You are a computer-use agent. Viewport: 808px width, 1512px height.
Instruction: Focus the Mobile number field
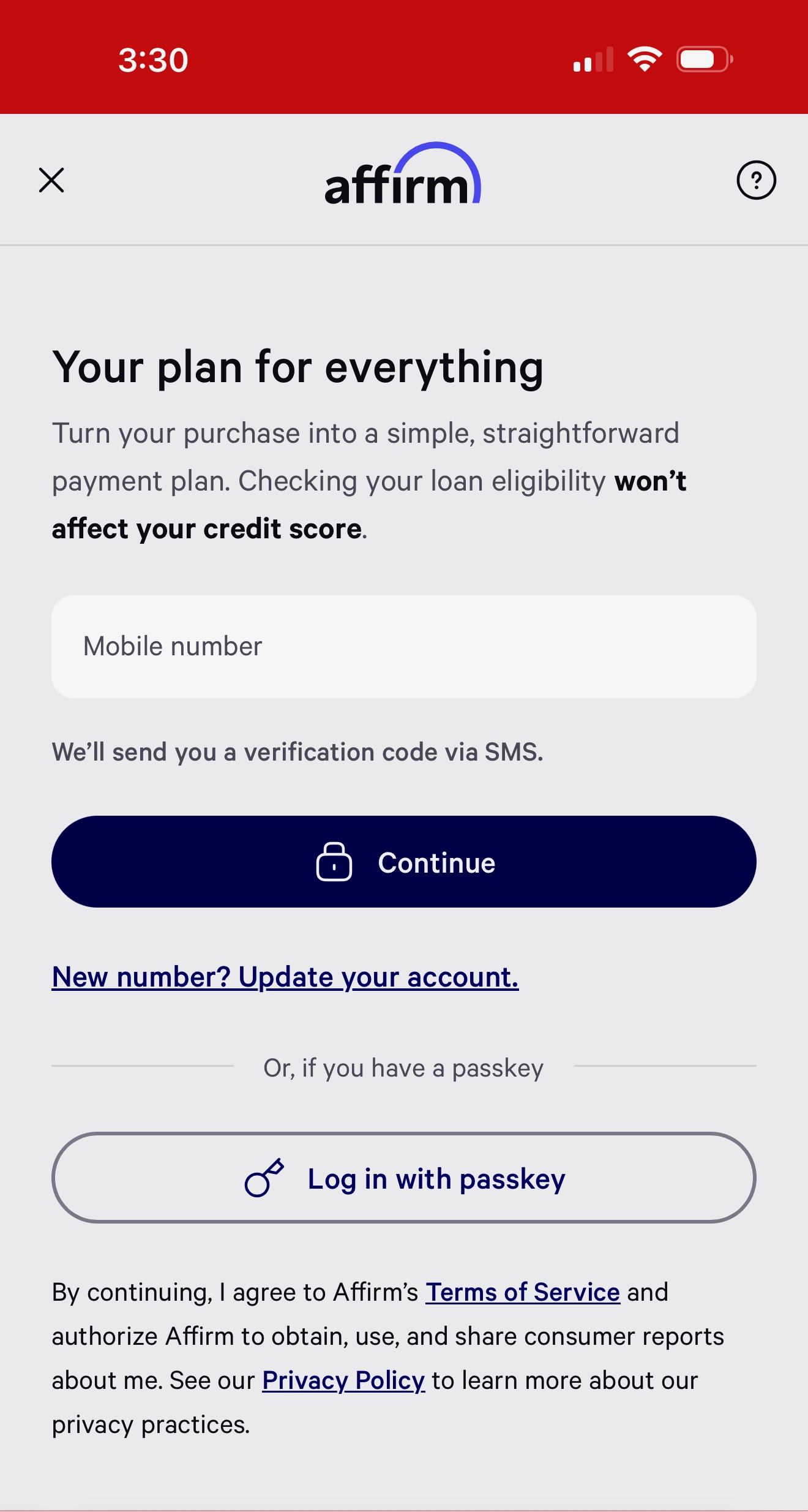pyautogui.click(x=404, y=647)
